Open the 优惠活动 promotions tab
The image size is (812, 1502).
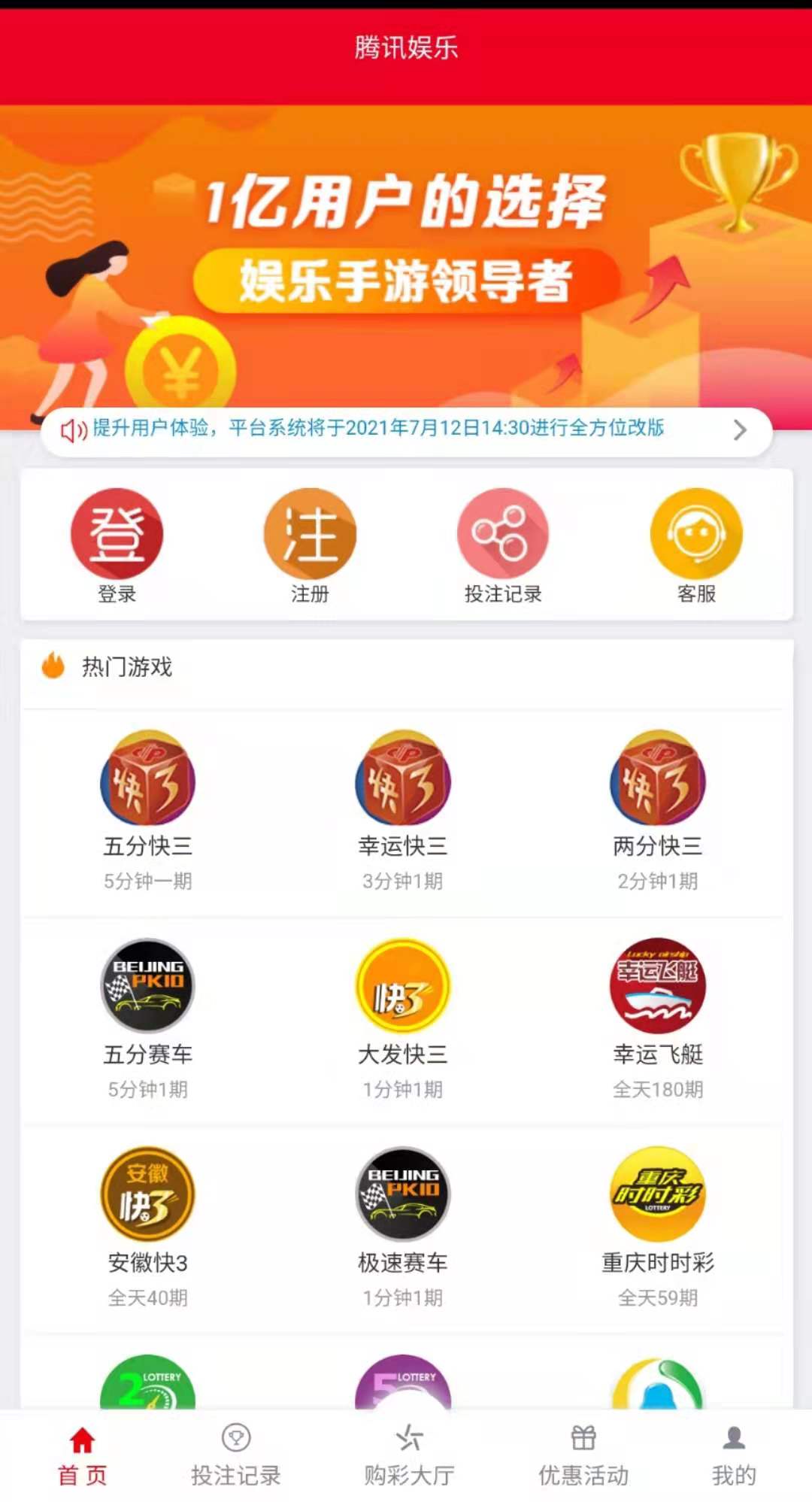click(583, 1455)
